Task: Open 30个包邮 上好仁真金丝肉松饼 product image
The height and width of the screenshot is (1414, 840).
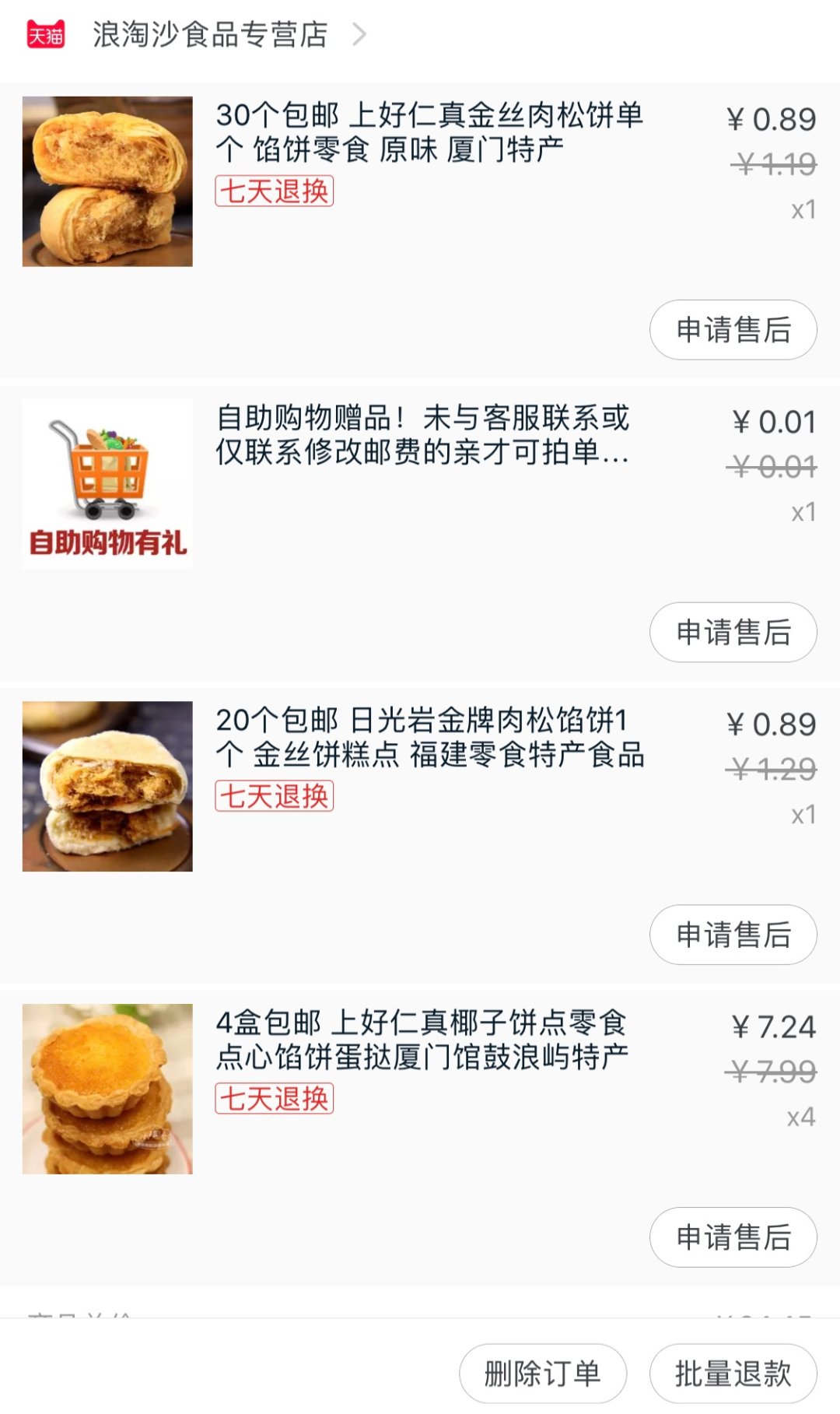Action: 107,181
